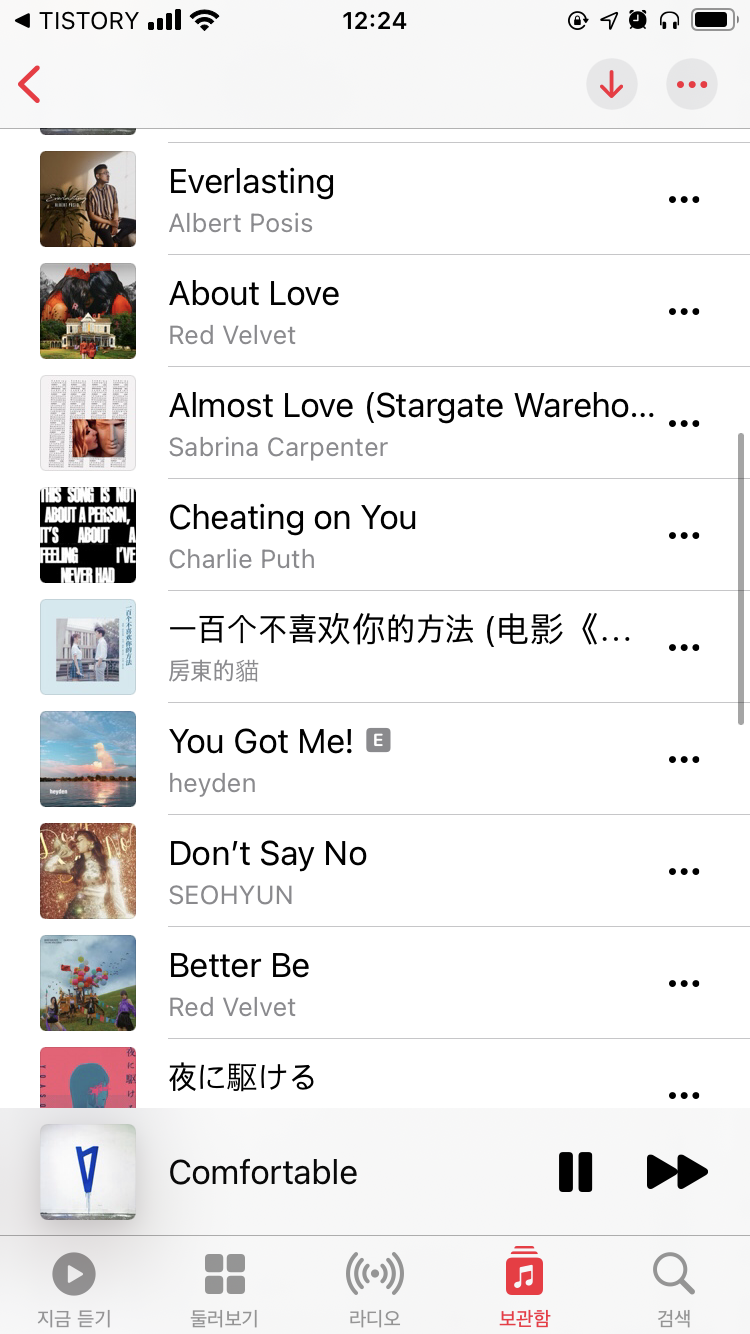Switch to the 지금 듣기 tab
The width and height of the screenshot is (750, 1334).
(x=74, y=1288)
